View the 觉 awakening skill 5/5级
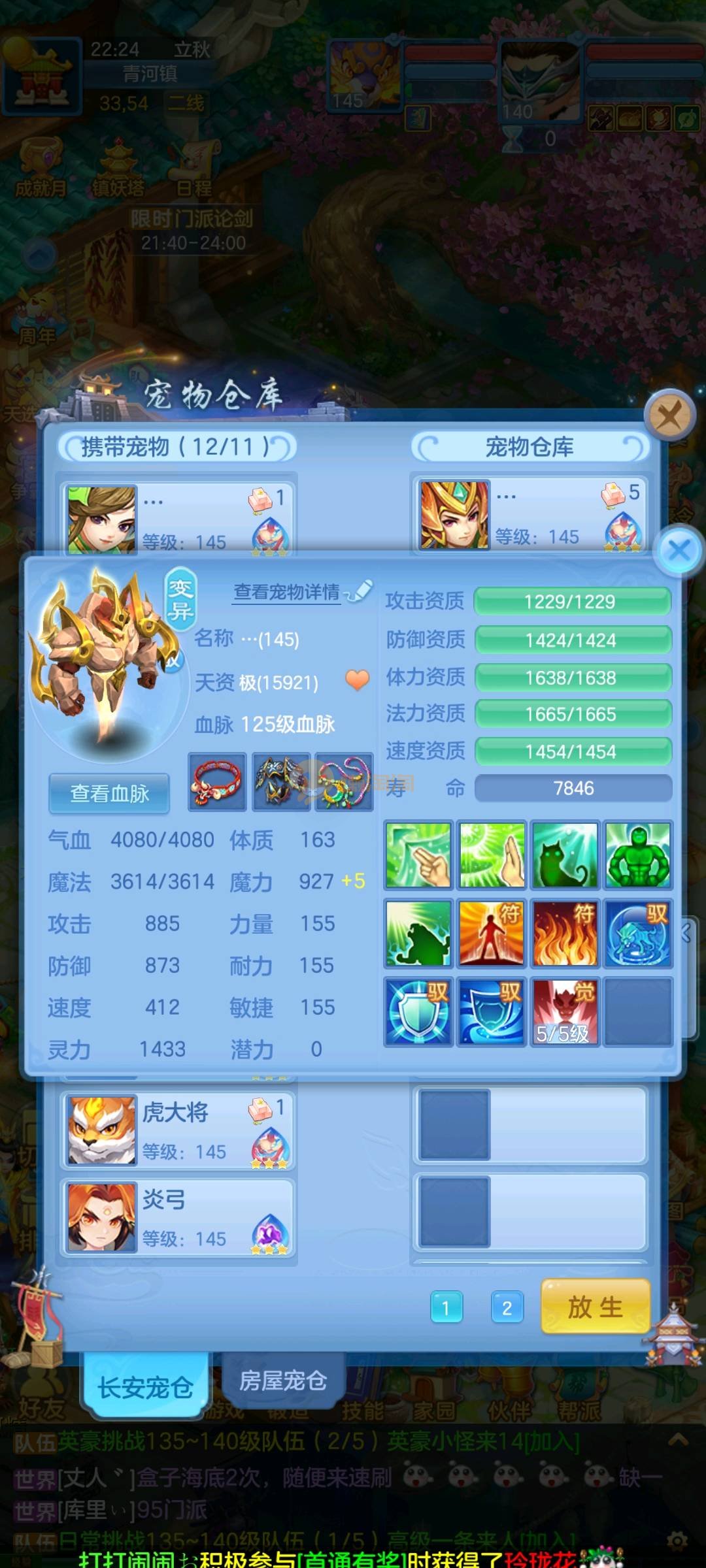Image resolution: width=706 pixels, height=1568 pixels. (565, 1011)
